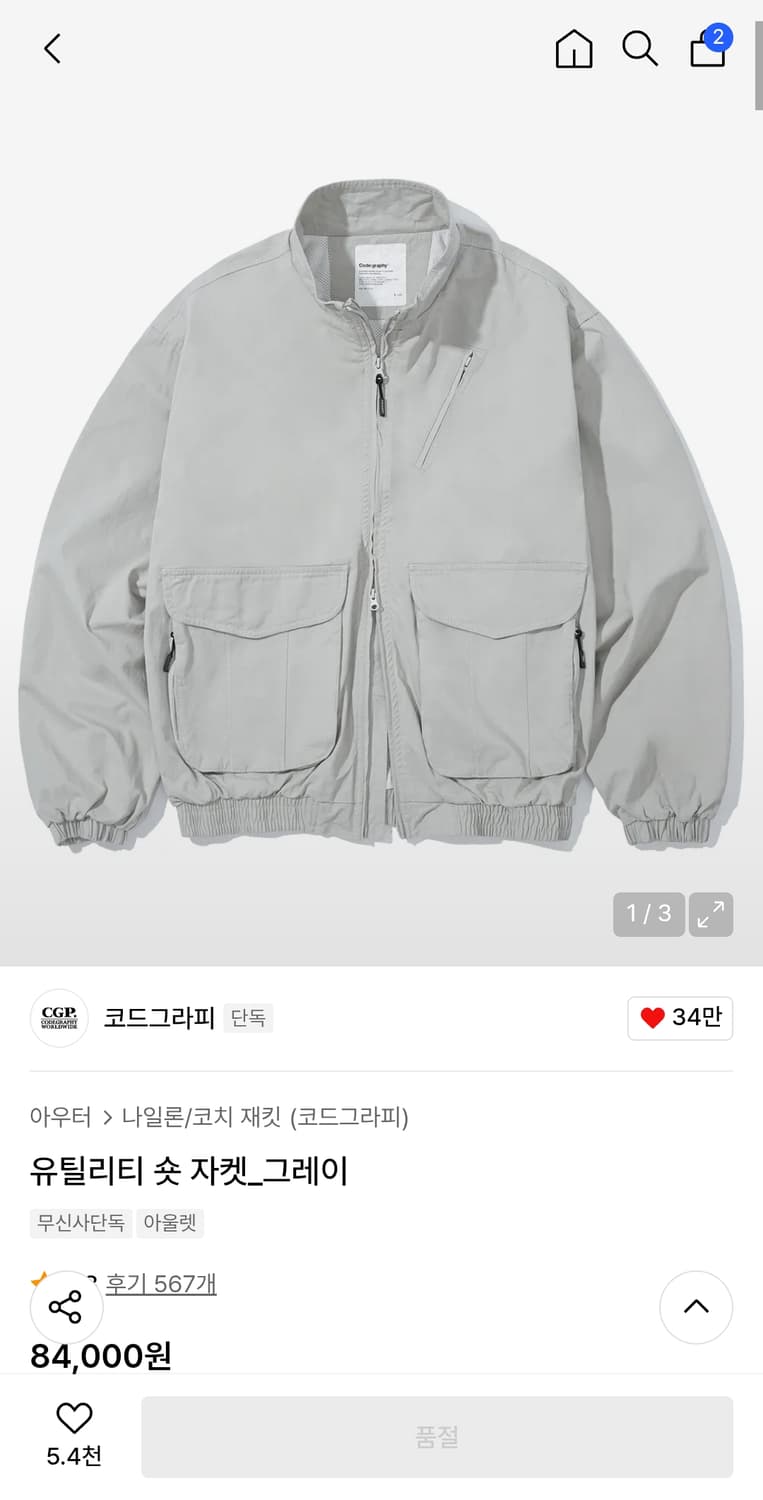Tap the search magnifier icon

(x=640, y=48)
